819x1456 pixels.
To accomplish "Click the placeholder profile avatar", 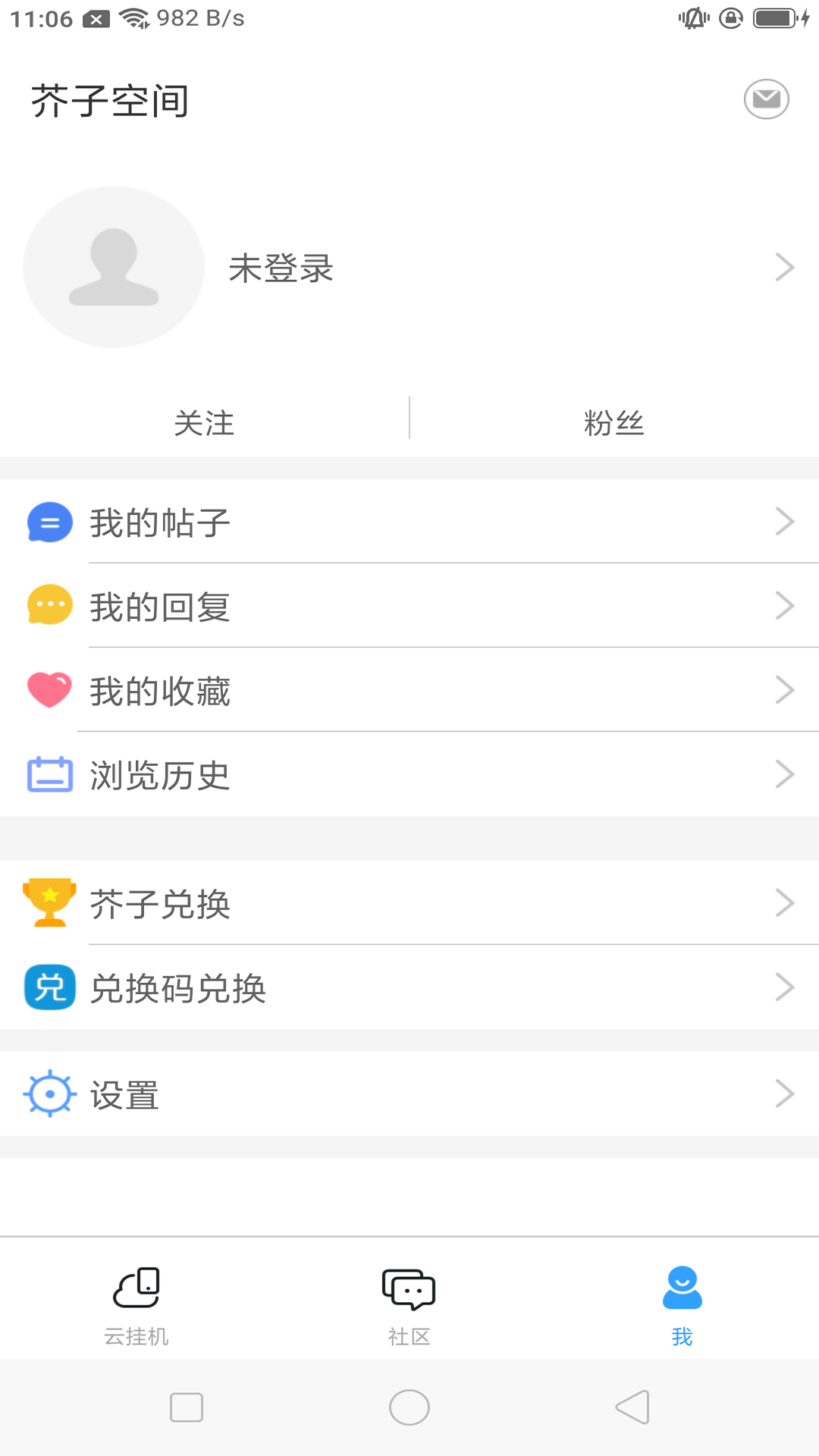I will (x=112, y=267).
